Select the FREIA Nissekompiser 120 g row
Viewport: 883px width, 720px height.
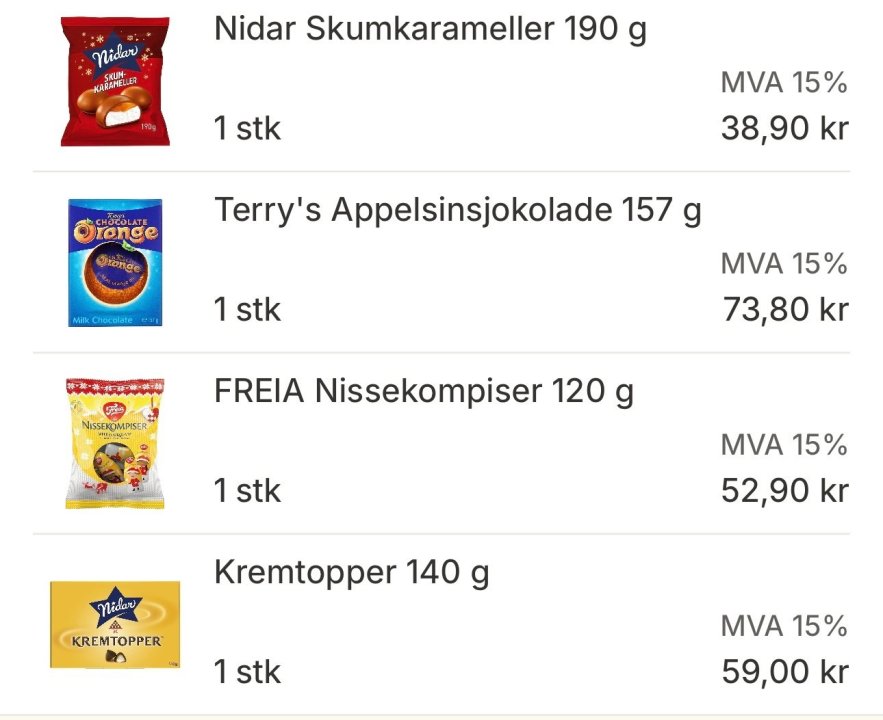point(423,392)
